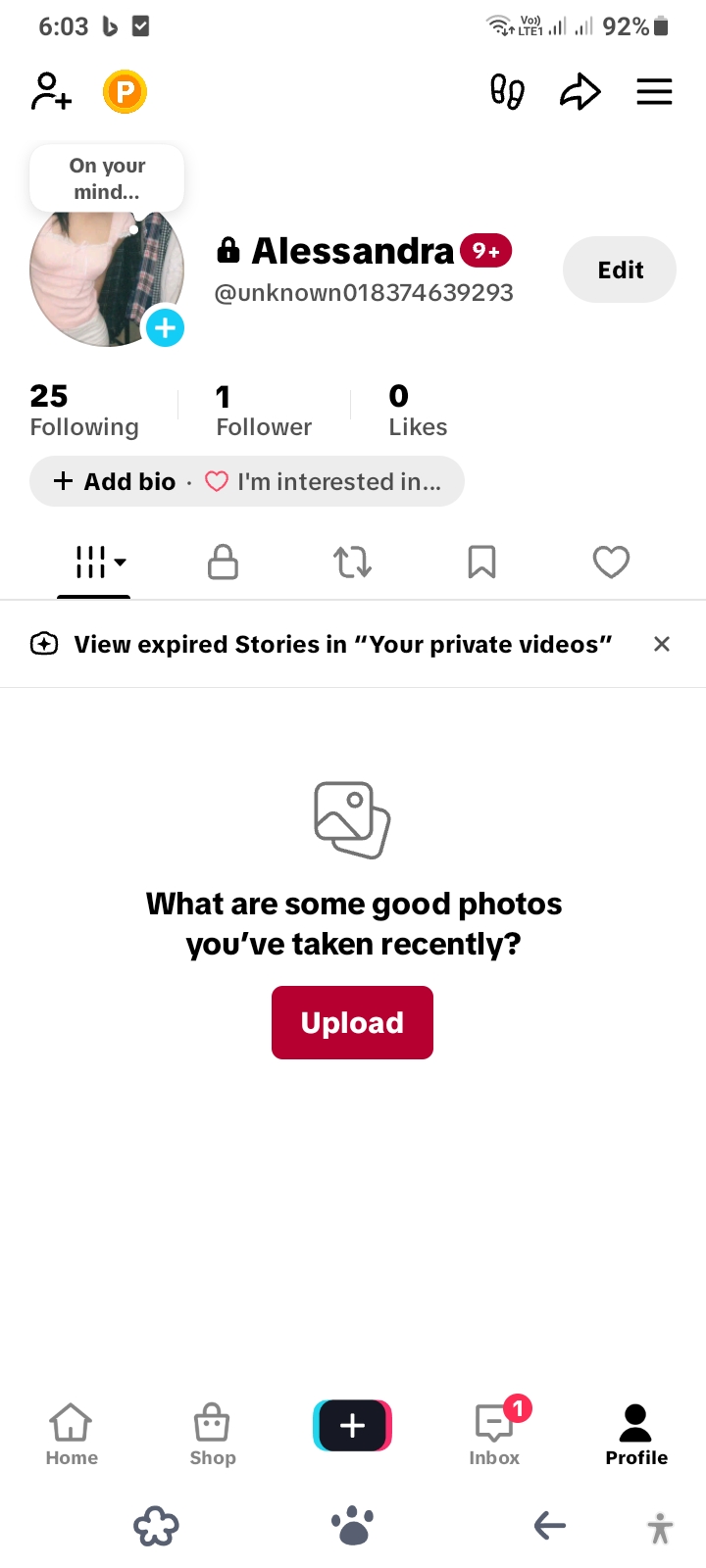The width and height of the screenshot is (706, 1568).
Task: Dismiss the expired Stories banner
Action: coord(662,644)
